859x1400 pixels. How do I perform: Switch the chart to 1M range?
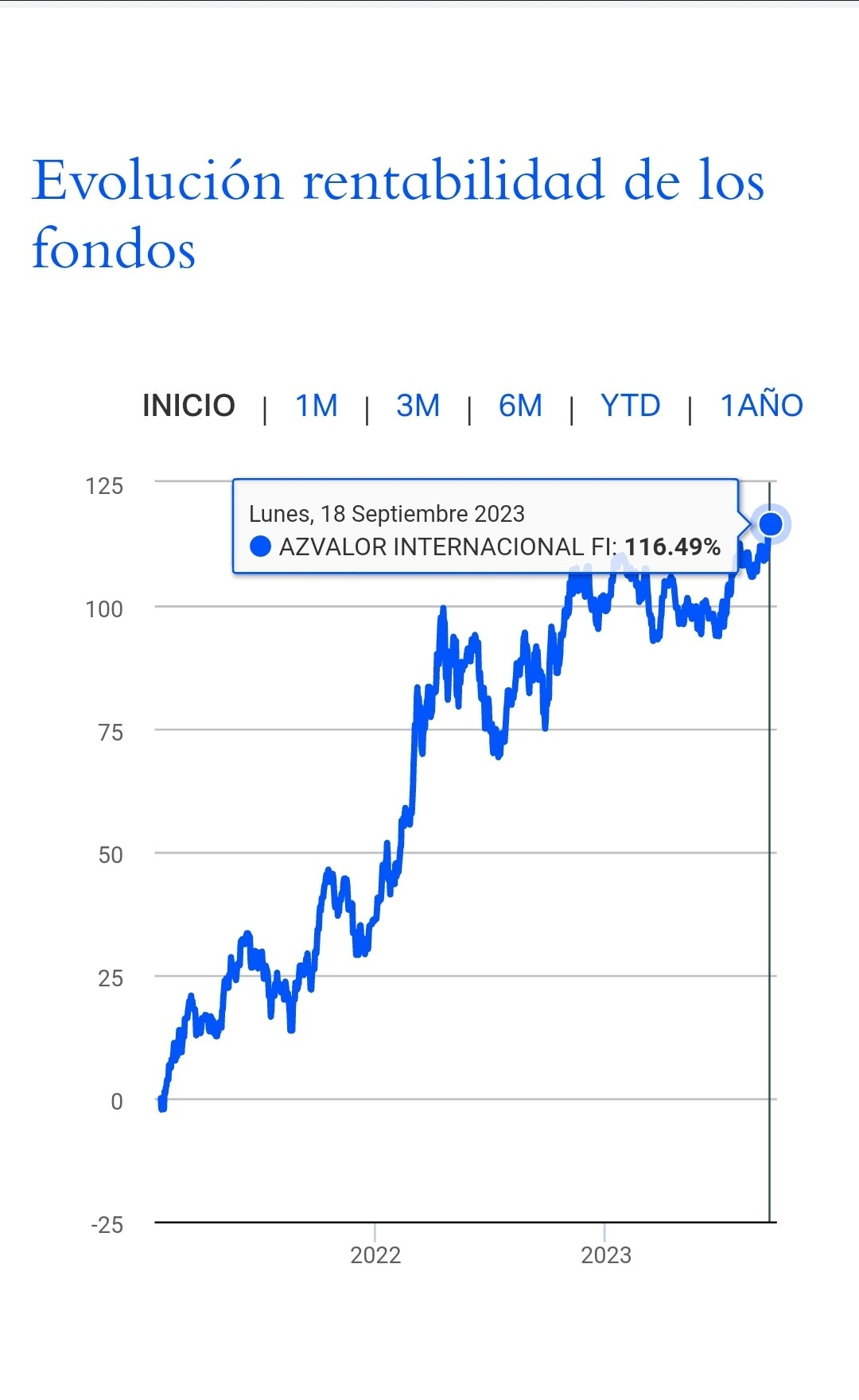(317, 406)
